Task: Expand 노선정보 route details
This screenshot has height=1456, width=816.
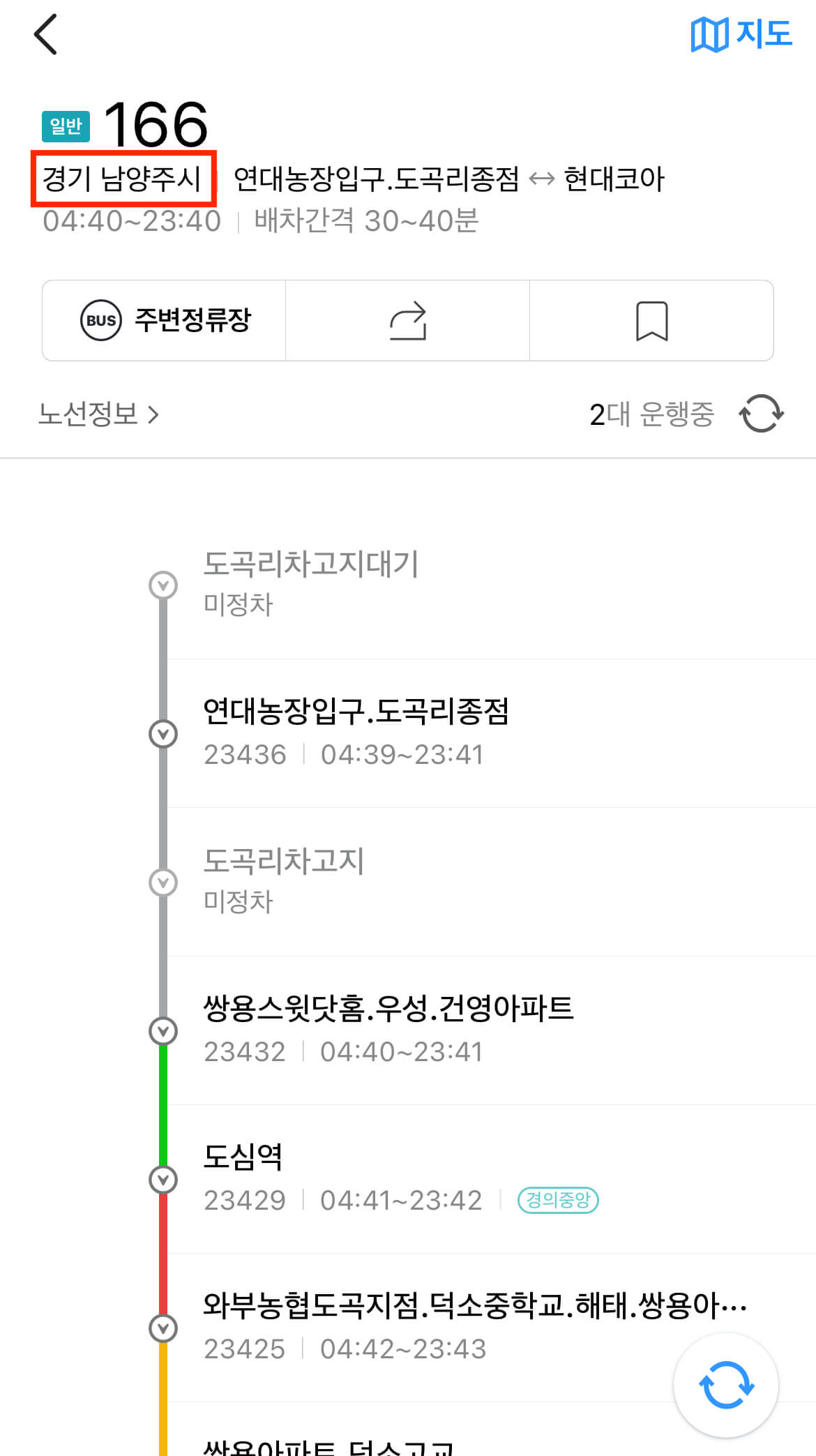Action: pos(98,414)
